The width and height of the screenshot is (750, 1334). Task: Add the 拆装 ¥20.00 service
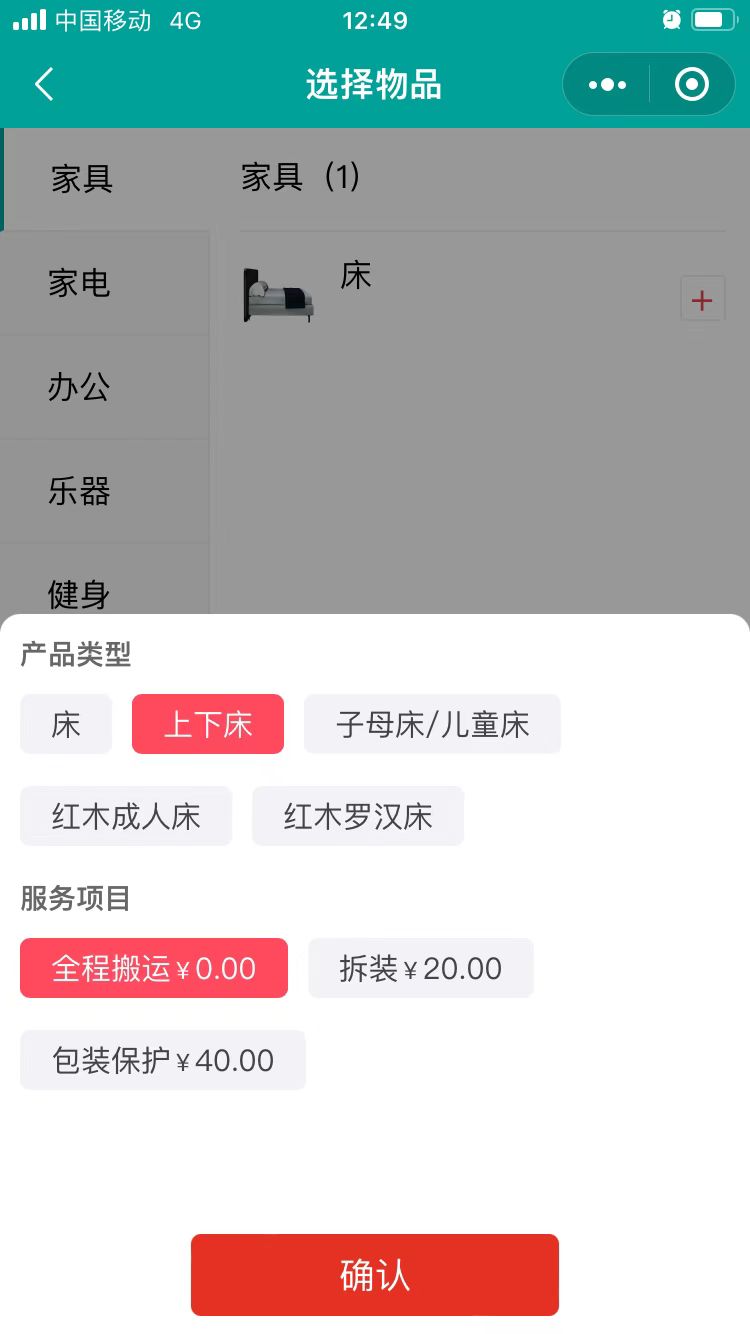421,968
